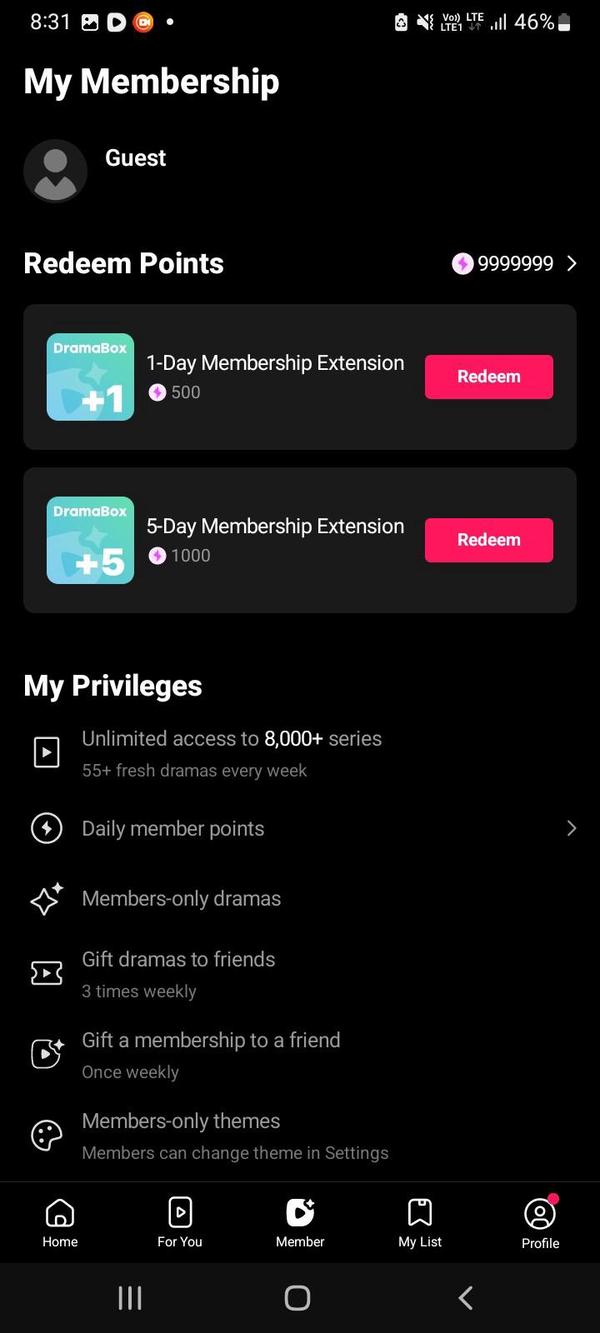Screen dimensions: 600x1333
Task: Go to the Home tab
Action: (x=60, y=1223)
